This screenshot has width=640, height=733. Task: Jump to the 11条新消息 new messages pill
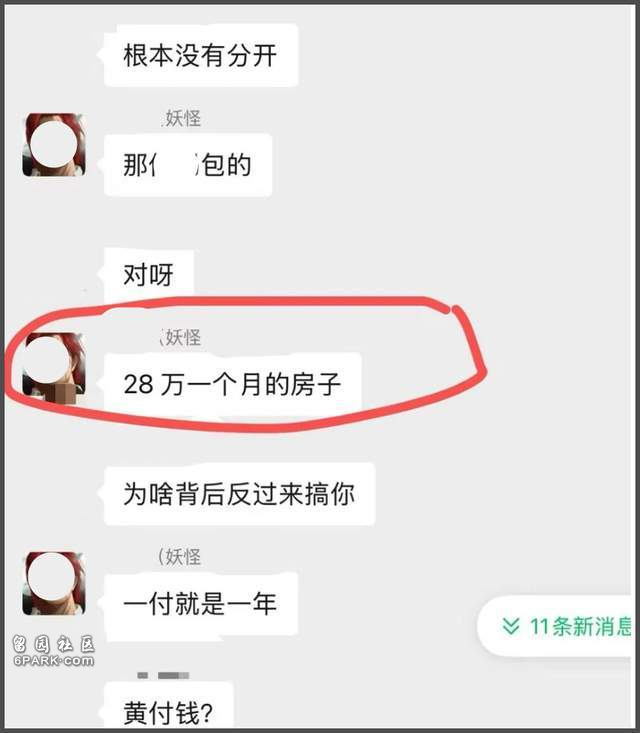(565, 626)
